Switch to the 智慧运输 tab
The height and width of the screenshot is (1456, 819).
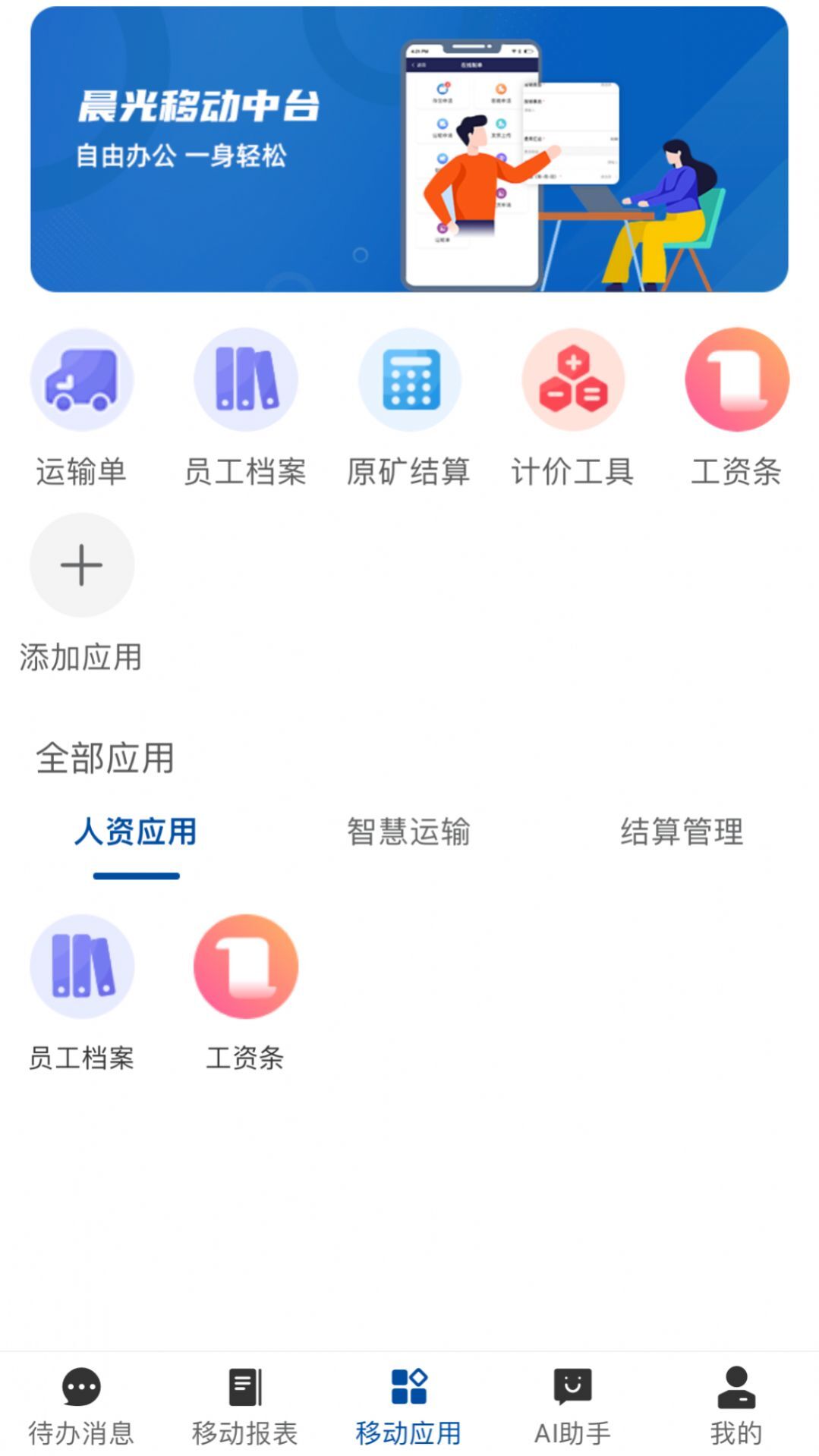coord(409,833)
